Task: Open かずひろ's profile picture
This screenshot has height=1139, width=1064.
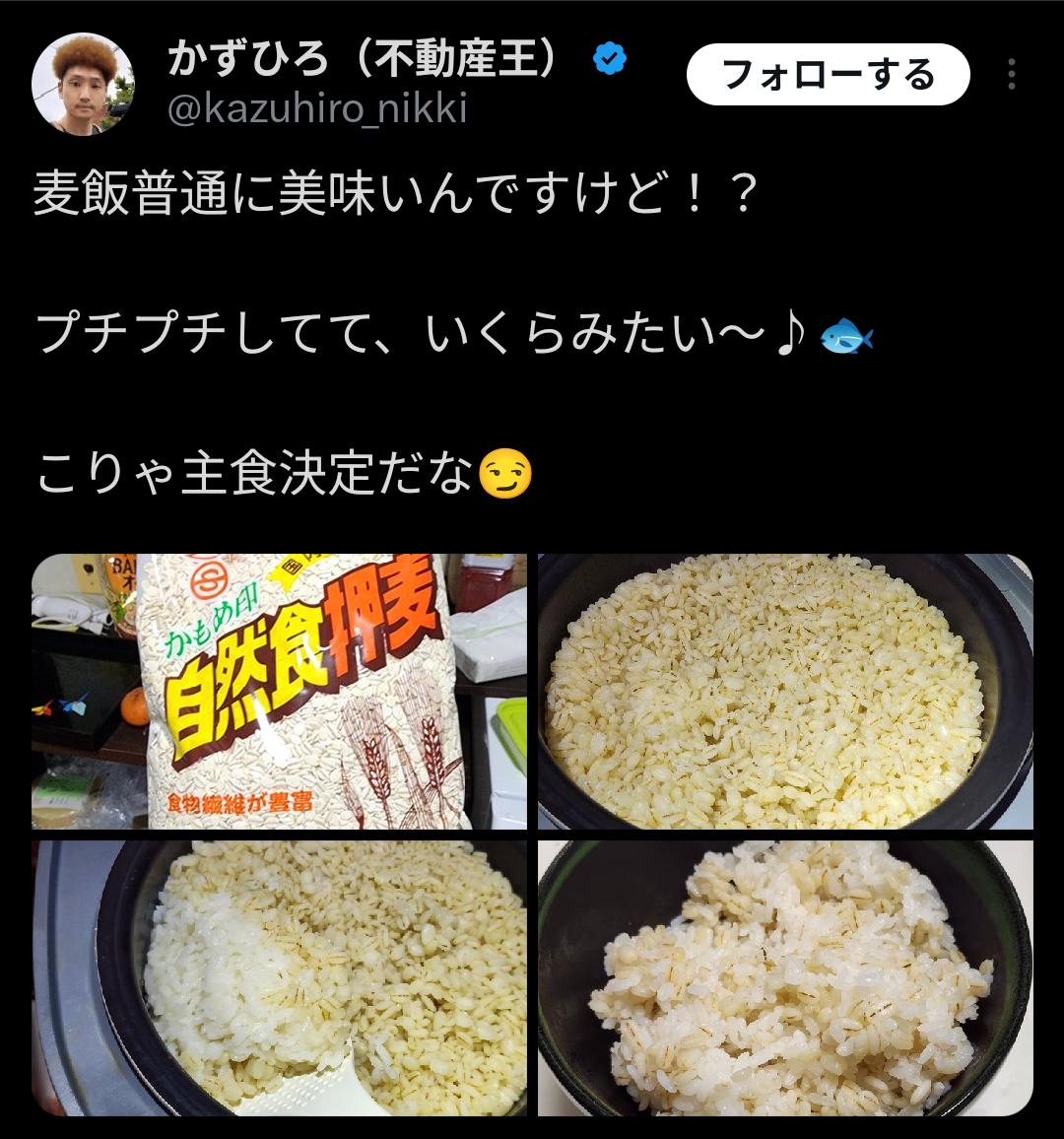Action: point(83,84)
